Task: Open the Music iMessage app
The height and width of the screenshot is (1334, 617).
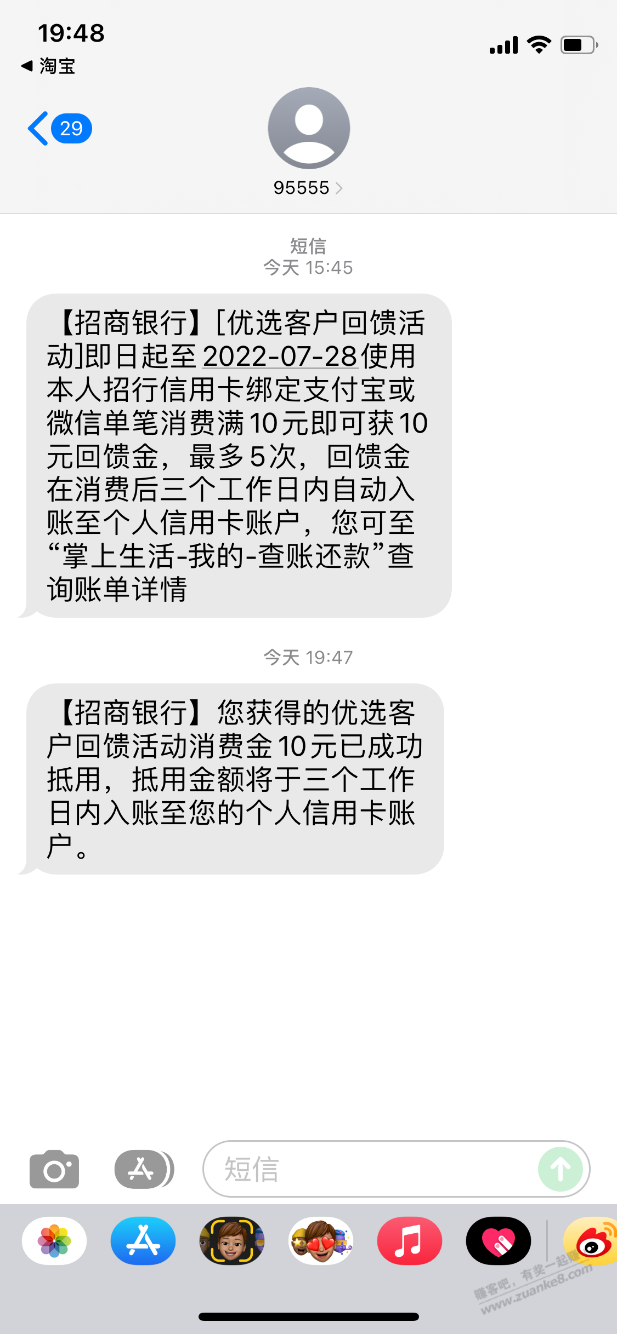Action: (x=409, y=1243)
